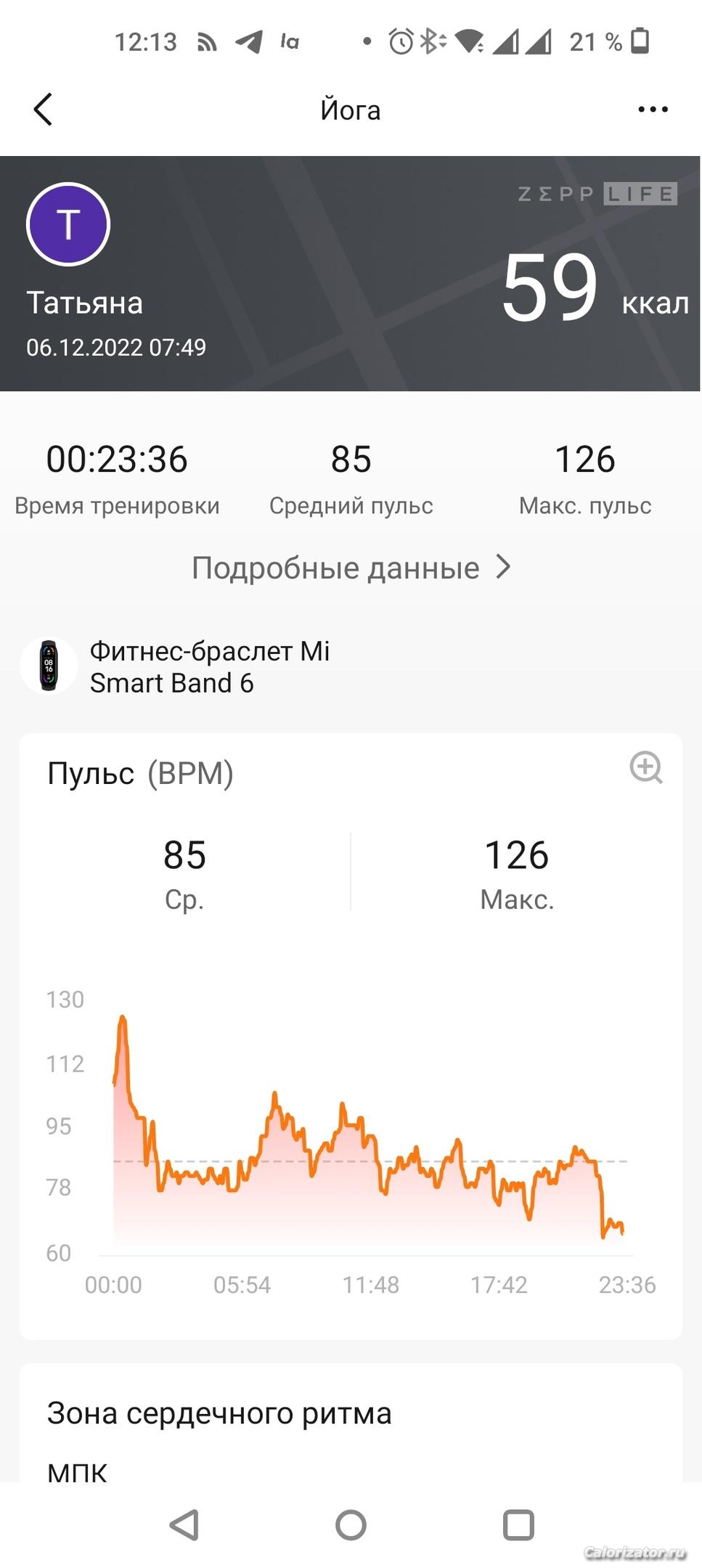This screenshot has width=702, height=1568.
Task: Go back from the Йога workout screen
Action: click(x=44, y=110)
